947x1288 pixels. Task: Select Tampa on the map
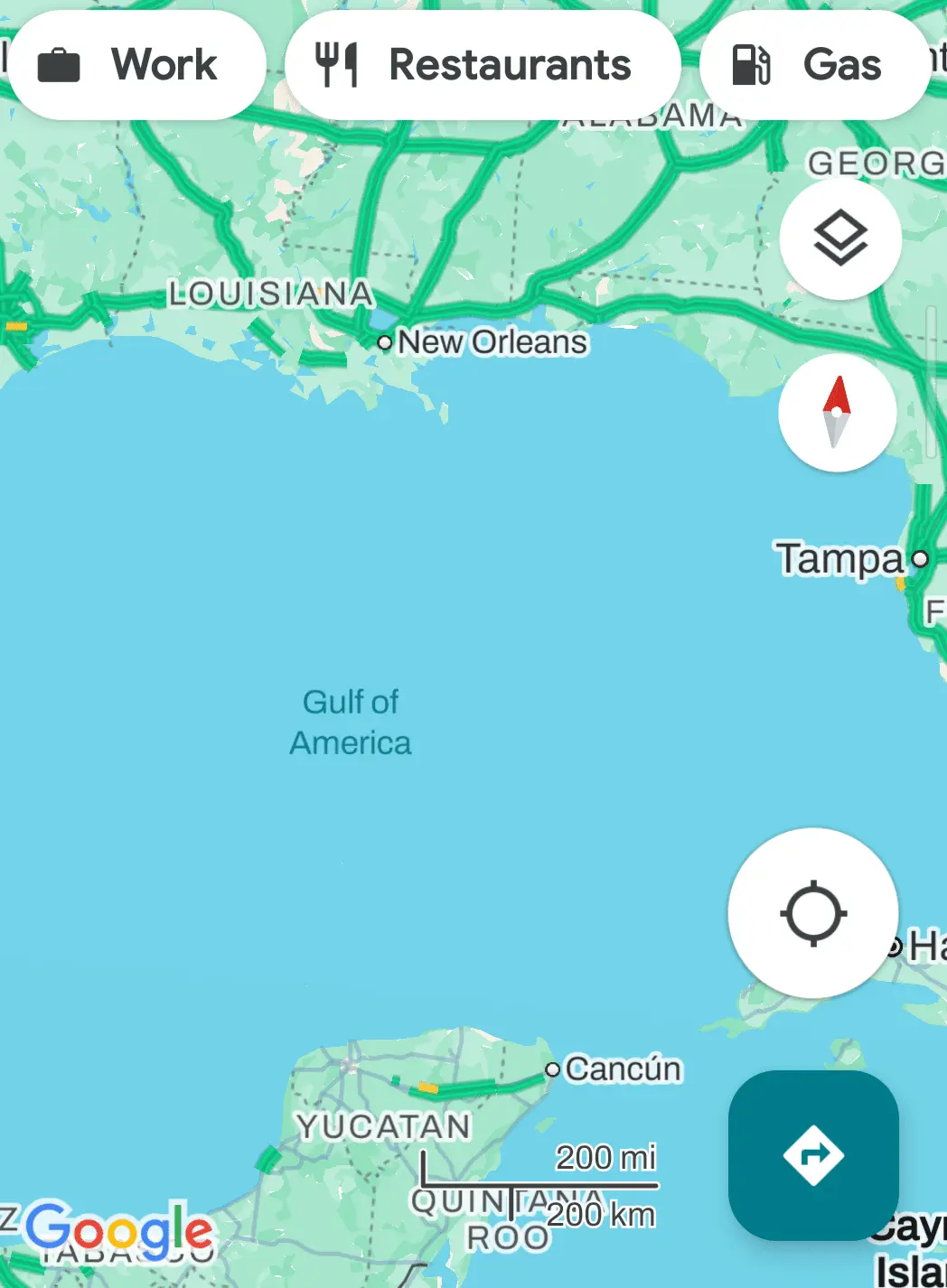click(840, 559)
